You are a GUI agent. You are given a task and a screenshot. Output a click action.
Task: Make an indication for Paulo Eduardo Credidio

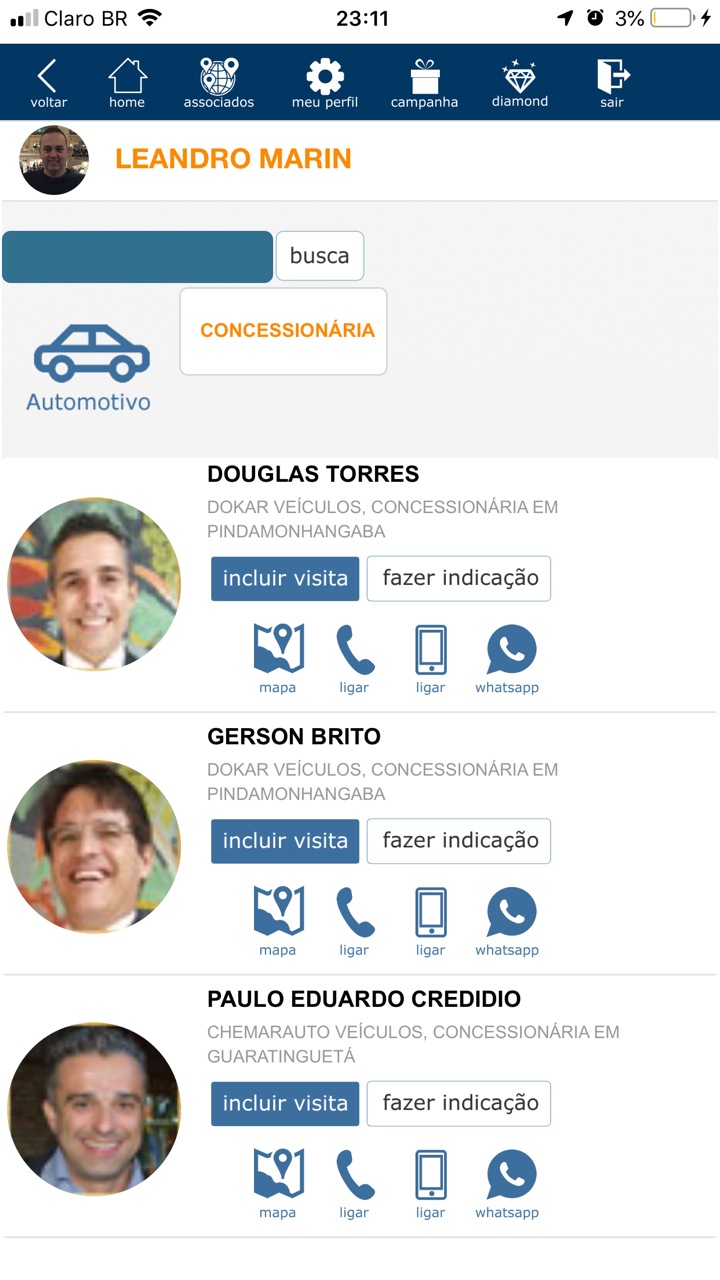(459, 1104)
